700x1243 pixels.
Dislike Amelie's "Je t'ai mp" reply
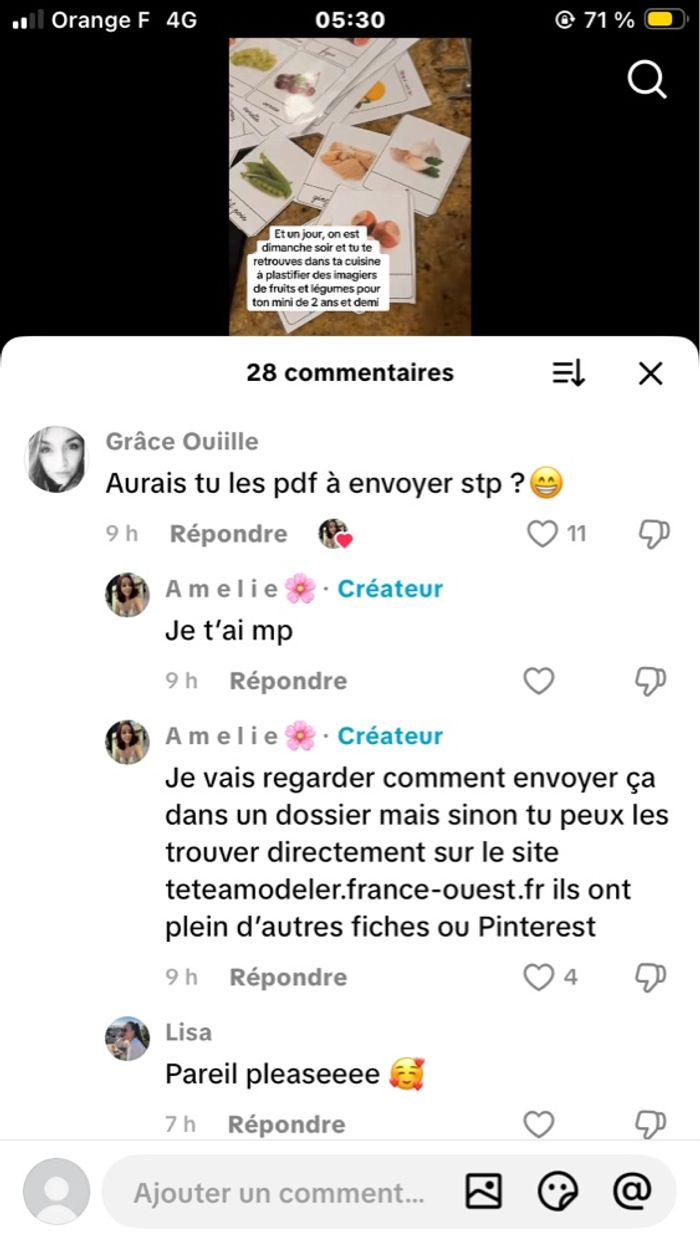click(x=652, y=682)
